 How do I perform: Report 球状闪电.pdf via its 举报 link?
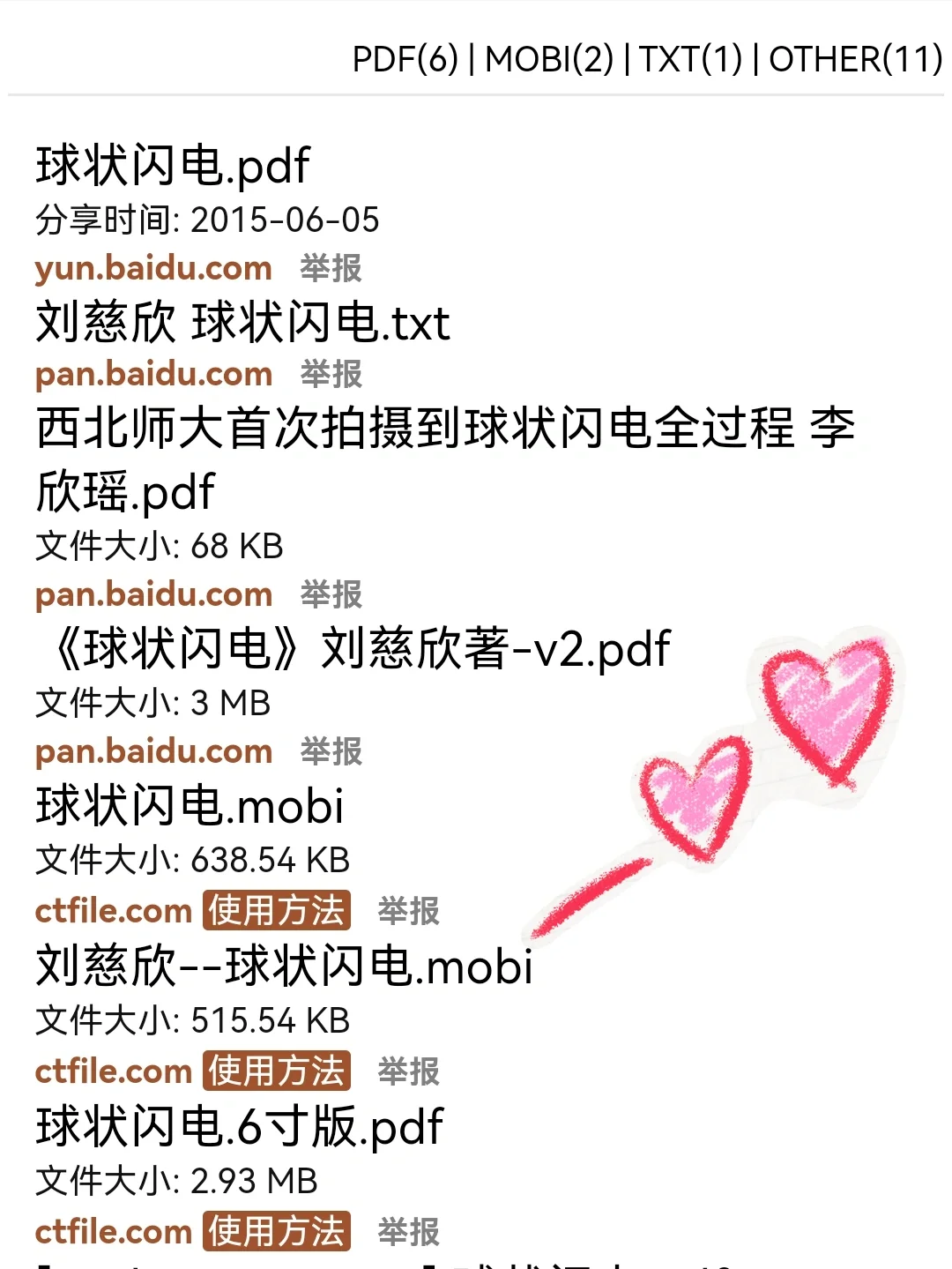[331, 268]
